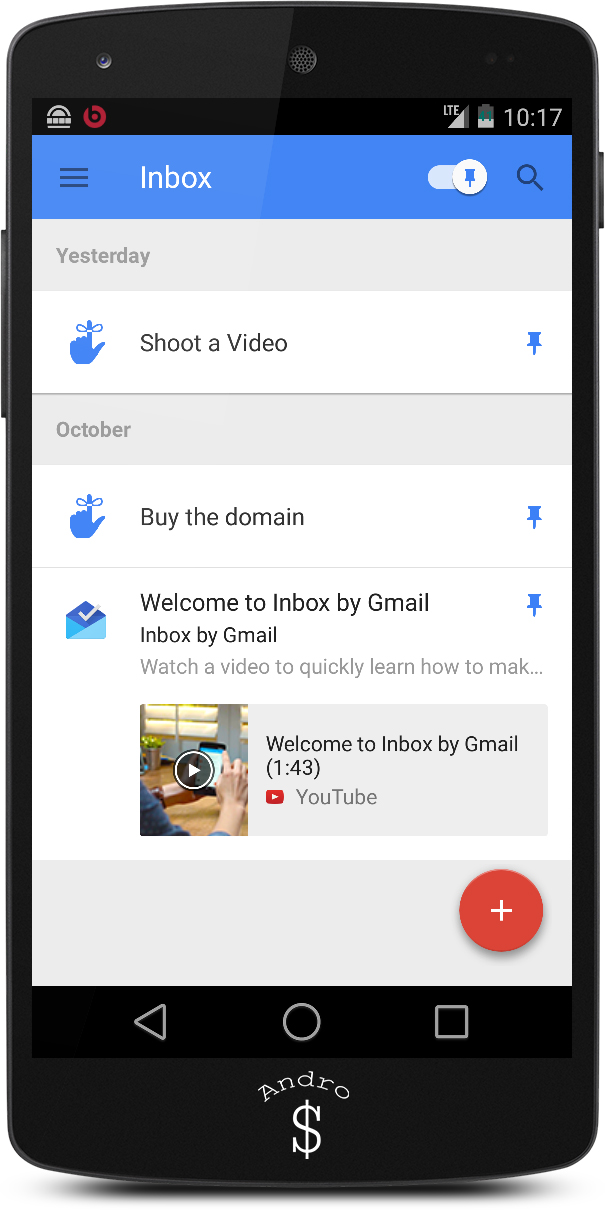Screen dimensions: 605x1228
Task: Open the Welcome to Inbox by Gmail email
Action: [285, 603]
